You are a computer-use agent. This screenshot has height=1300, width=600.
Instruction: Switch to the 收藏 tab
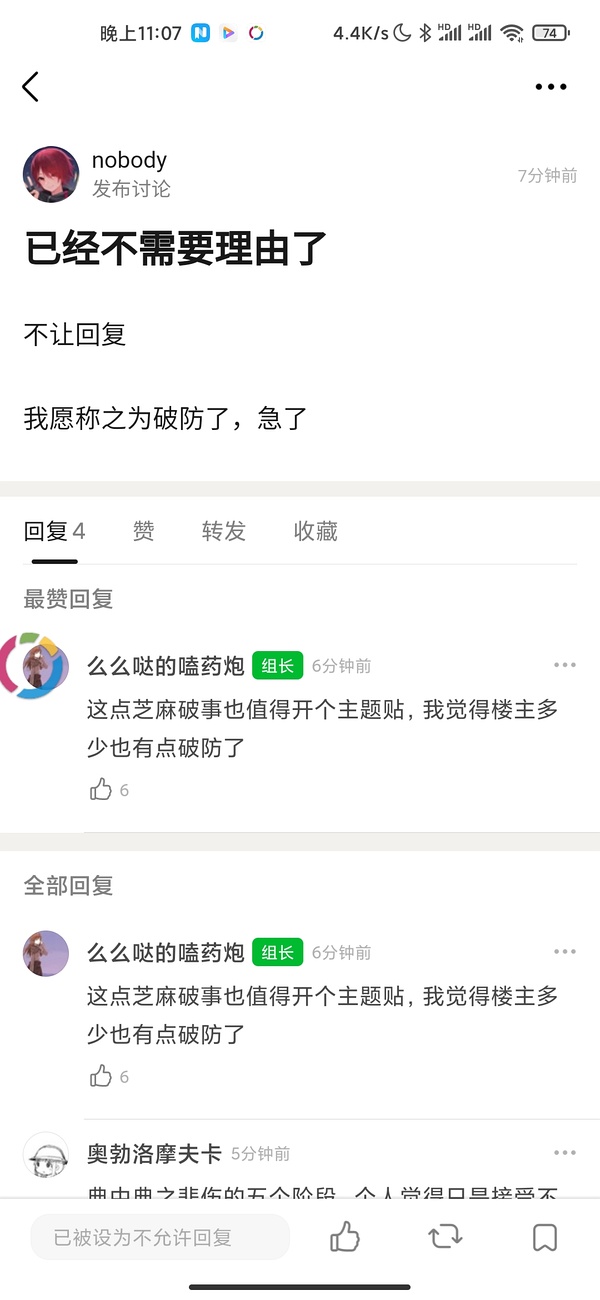315,531
